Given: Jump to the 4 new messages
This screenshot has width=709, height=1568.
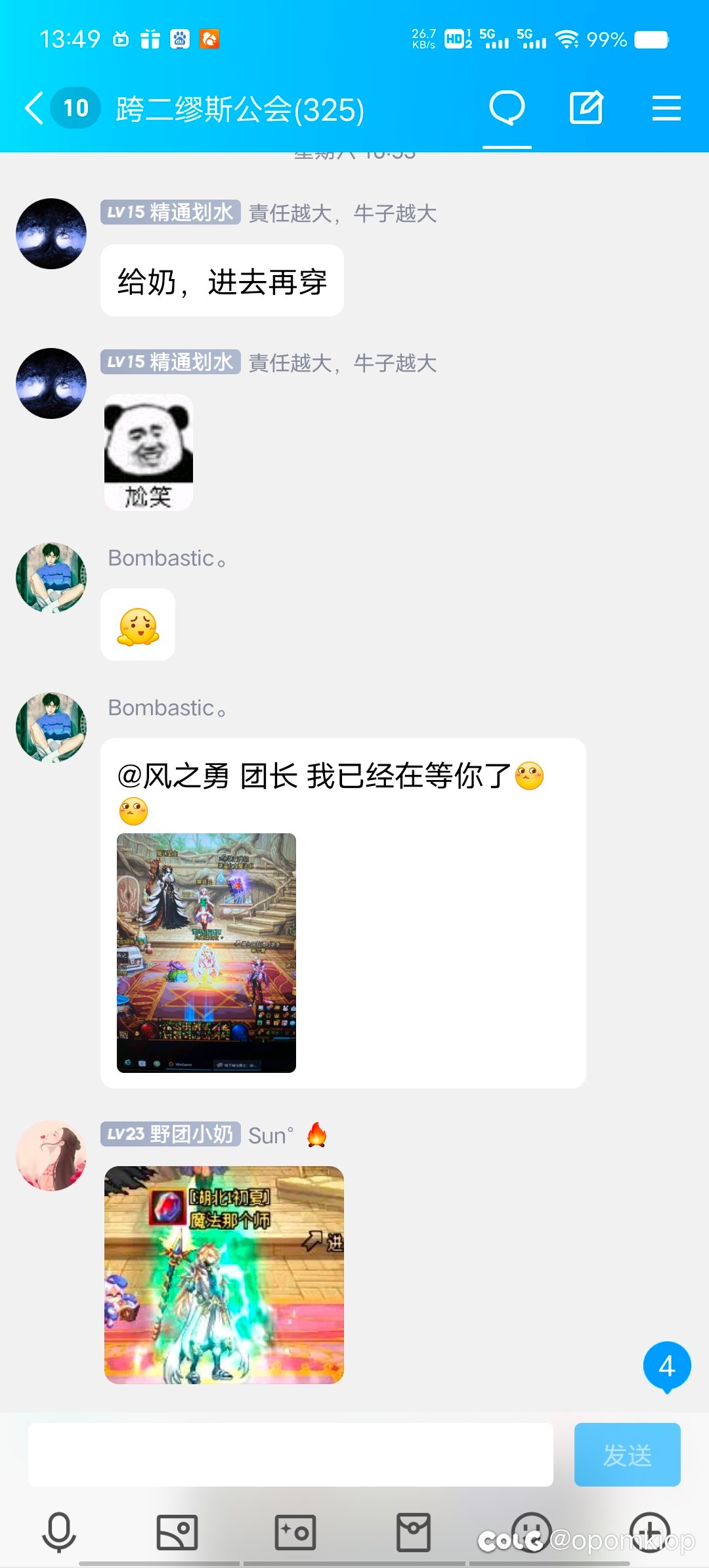Looking at the screenshot, I should pos(667,1366).
